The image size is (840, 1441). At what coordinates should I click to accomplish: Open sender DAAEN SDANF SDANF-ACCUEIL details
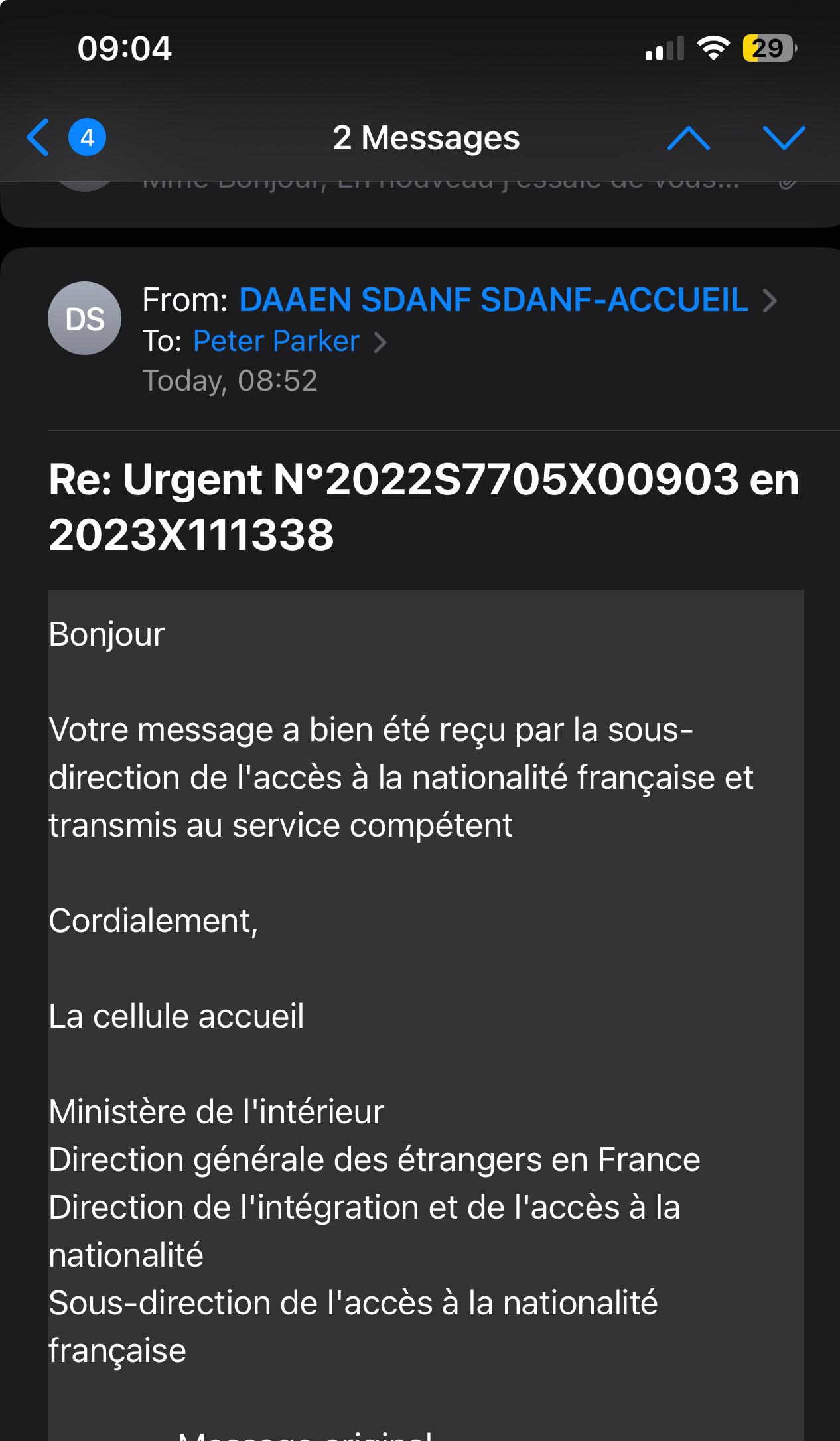[494, 300]
